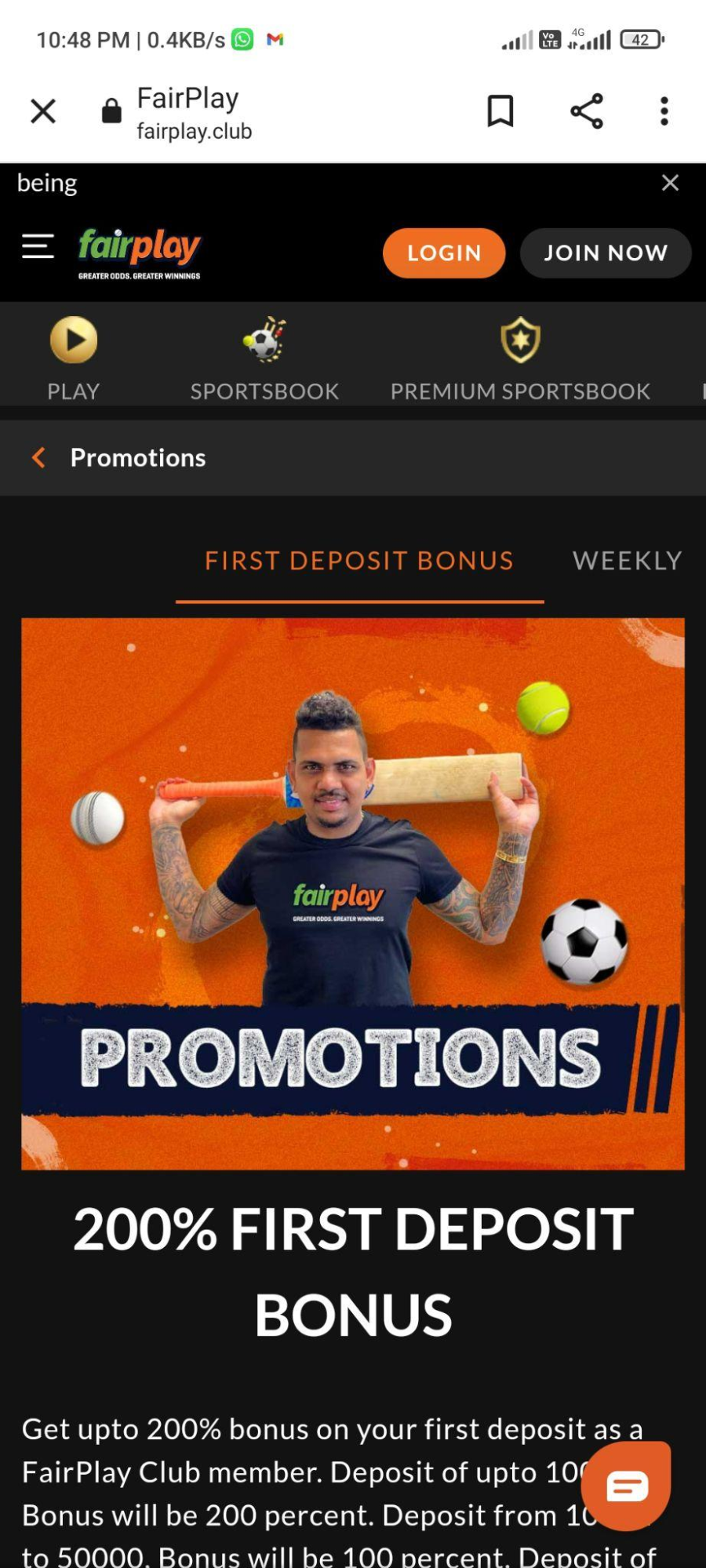Bookmark this FairPlay page

point(500,111)
